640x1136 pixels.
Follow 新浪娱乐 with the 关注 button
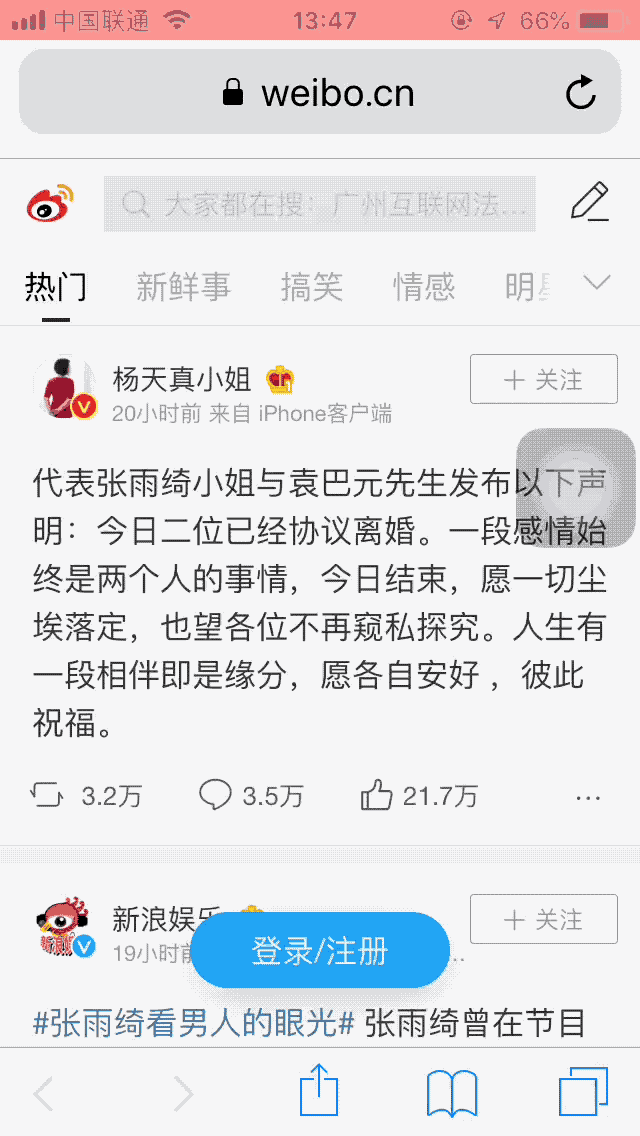click(544, 919)
